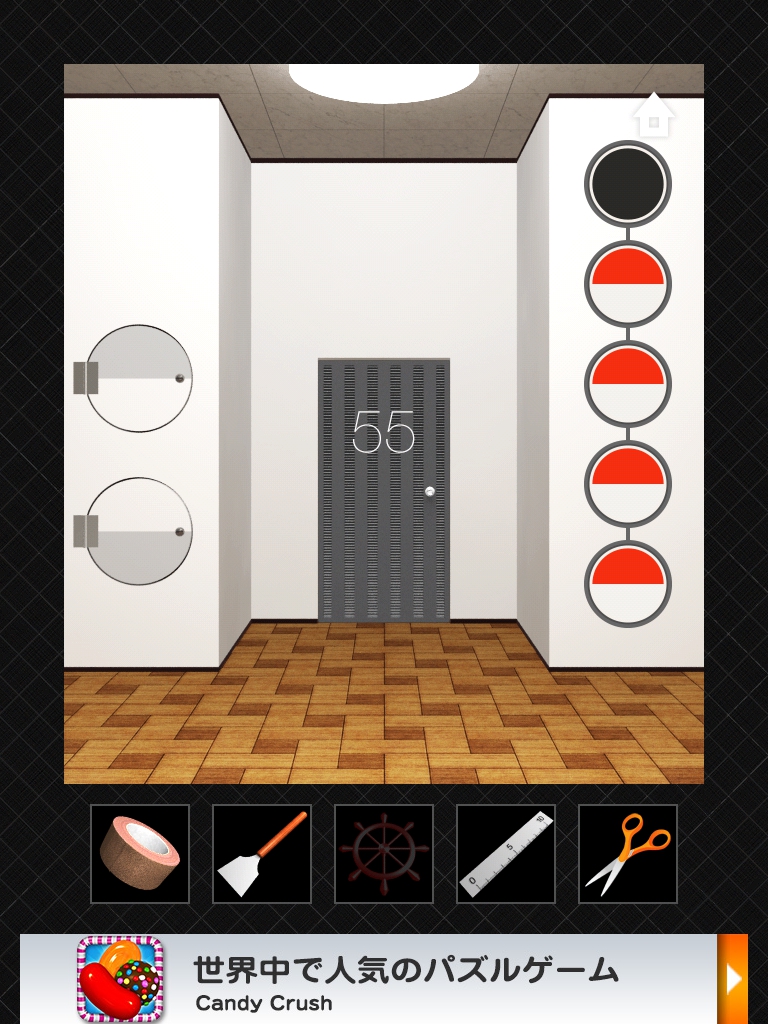Tap the black circle on the wall
Screen dimensions: 768x1024
click(x=628, y=184)
